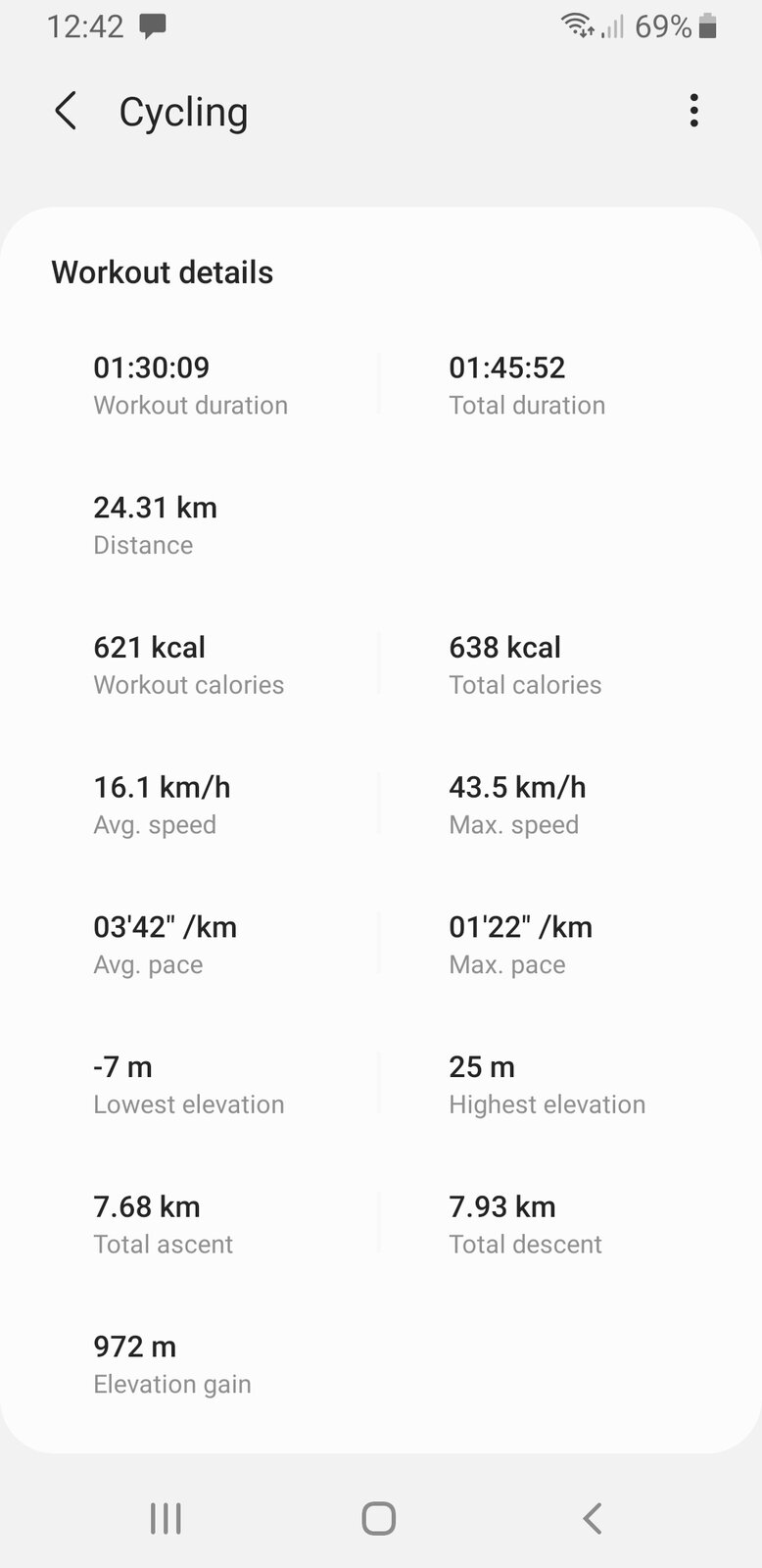Open the three-dot overflow menu
This screenshot has width=762, height=1568.
(694, 111)
